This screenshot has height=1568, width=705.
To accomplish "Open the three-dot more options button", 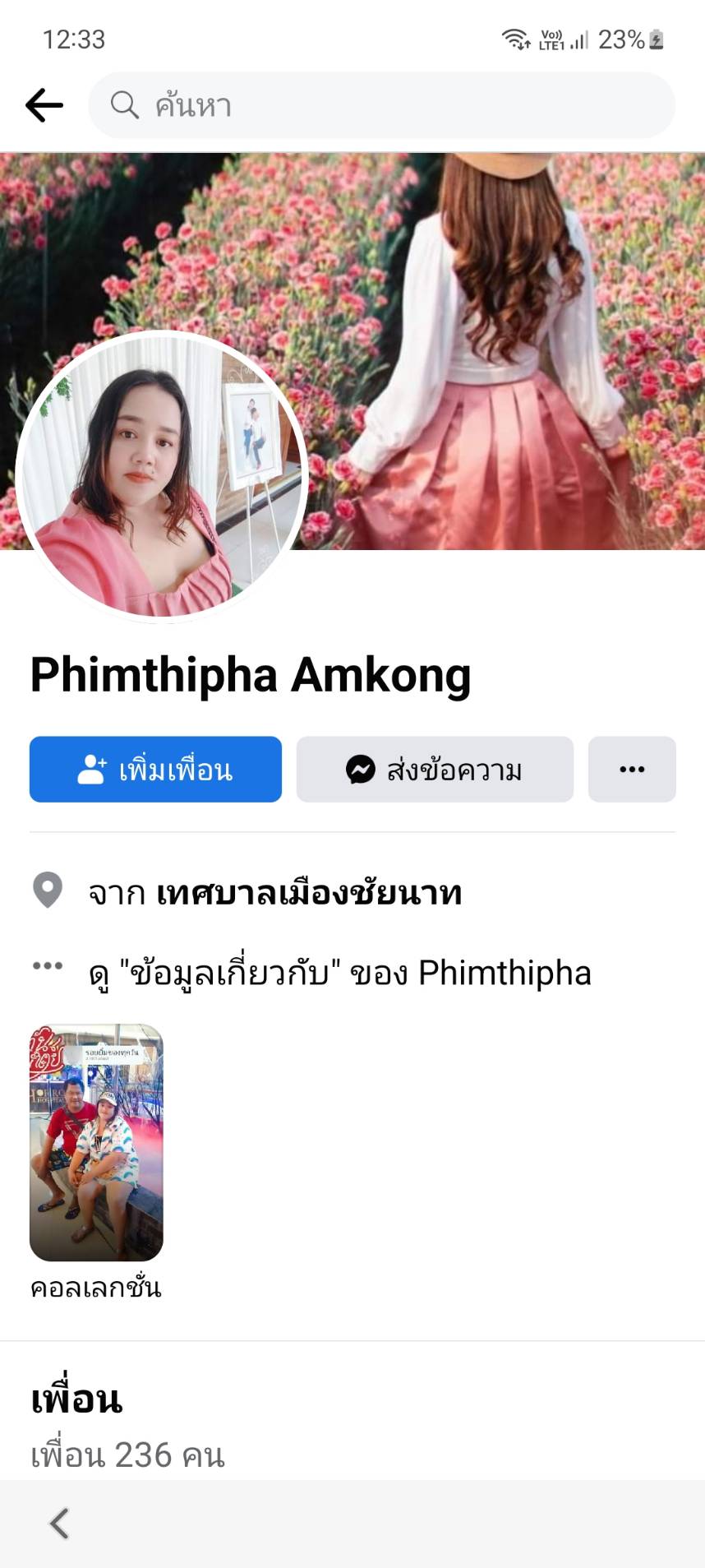I will coord(631,770).
